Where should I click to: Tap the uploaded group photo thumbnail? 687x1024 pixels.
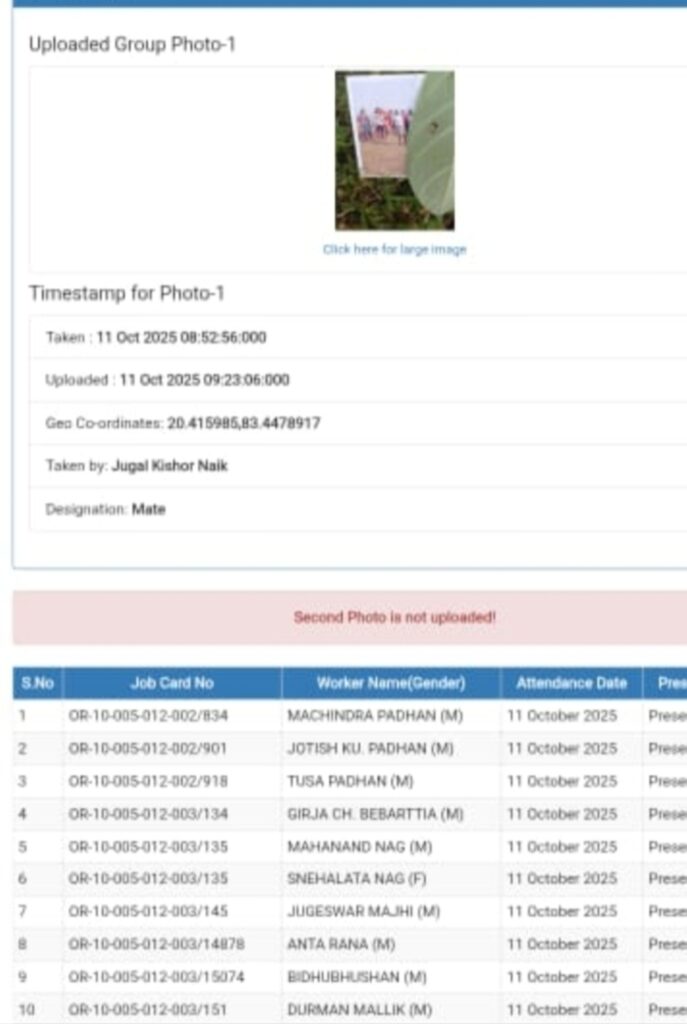[x=394, y=150]
